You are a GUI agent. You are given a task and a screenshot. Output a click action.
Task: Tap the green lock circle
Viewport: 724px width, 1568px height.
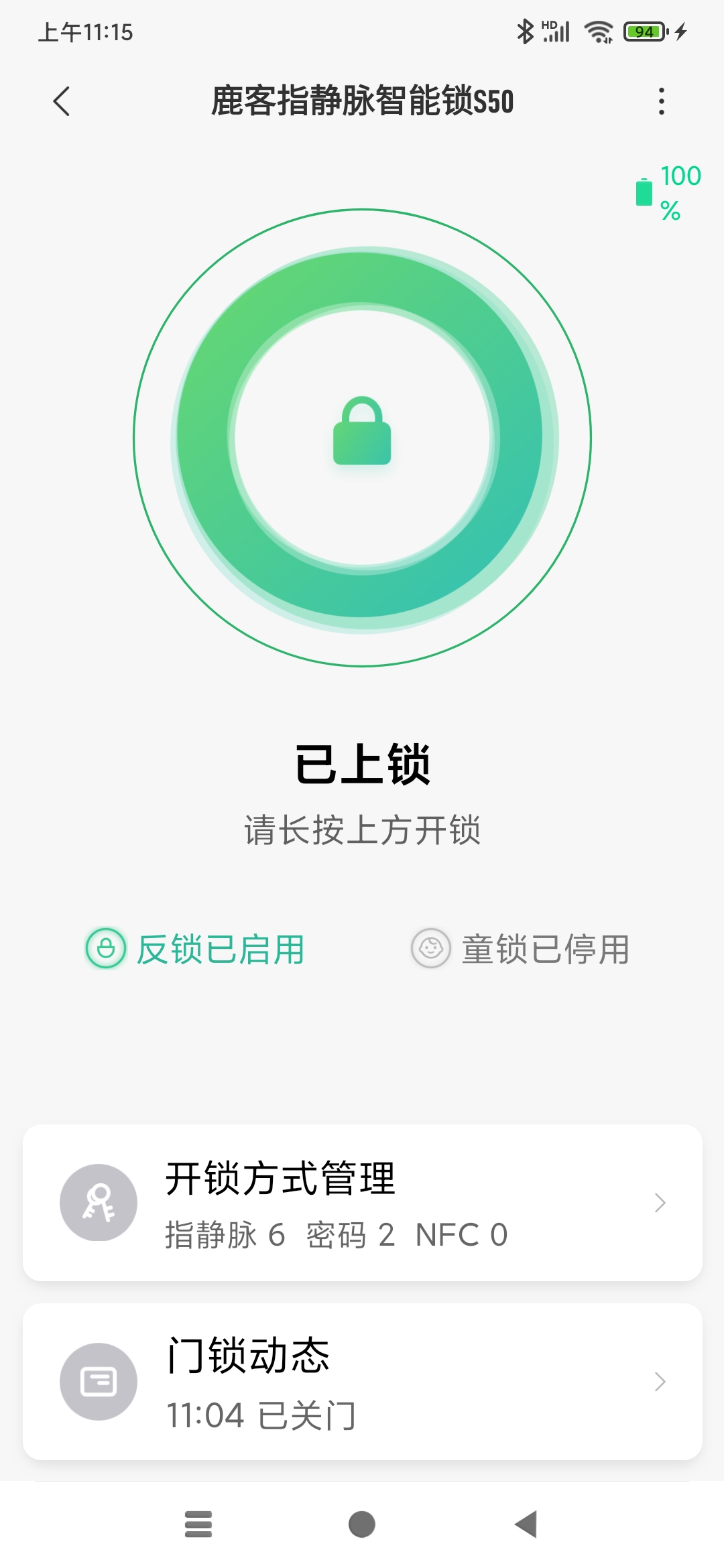(362, 438)
